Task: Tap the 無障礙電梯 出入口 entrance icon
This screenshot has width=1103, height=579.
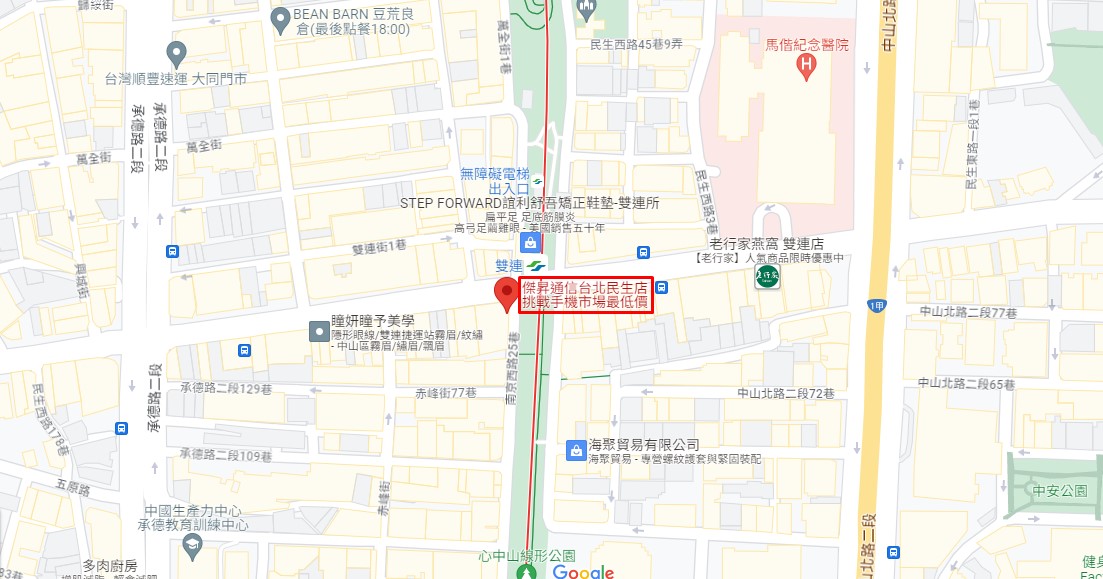Action: coord(538,181)
